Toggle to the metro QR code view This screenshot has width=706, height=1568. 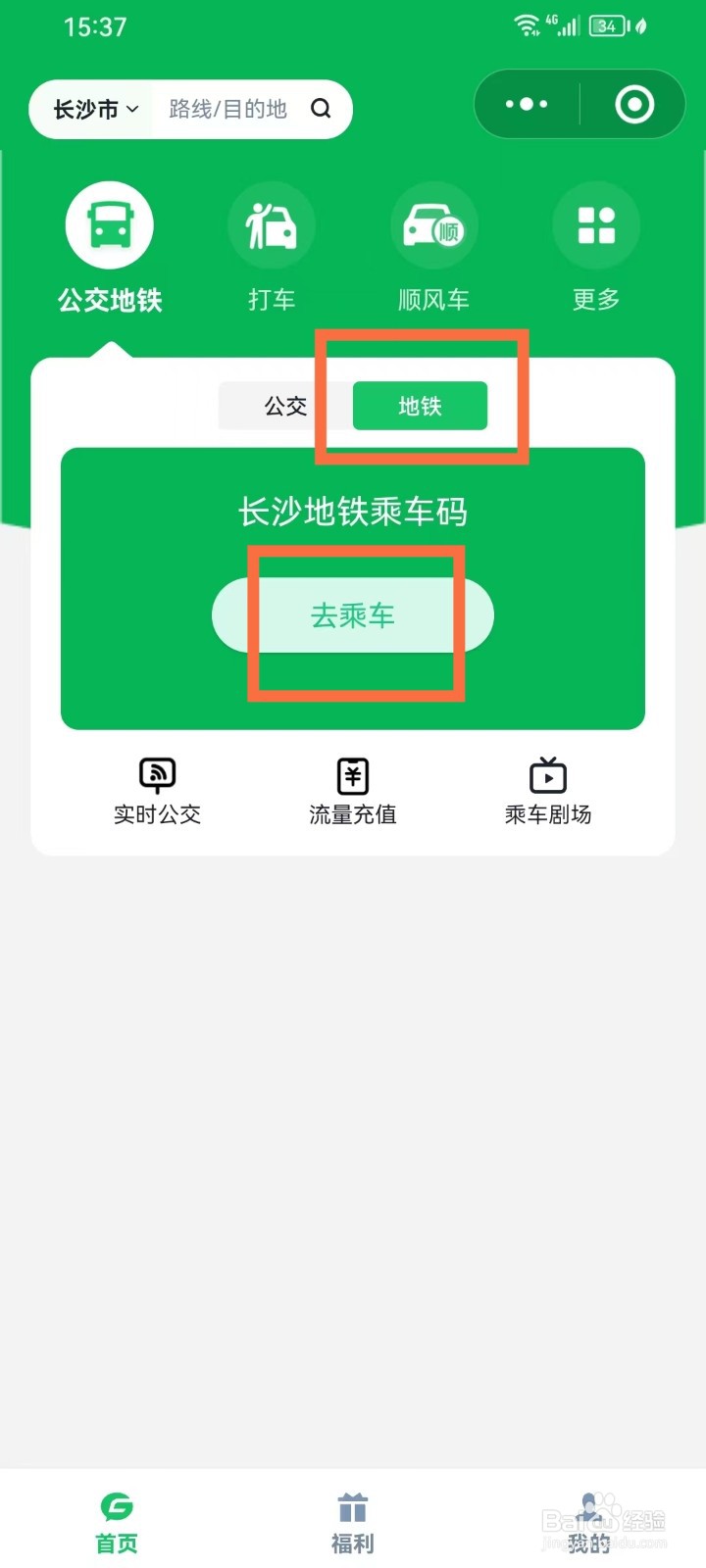[419, 405]
